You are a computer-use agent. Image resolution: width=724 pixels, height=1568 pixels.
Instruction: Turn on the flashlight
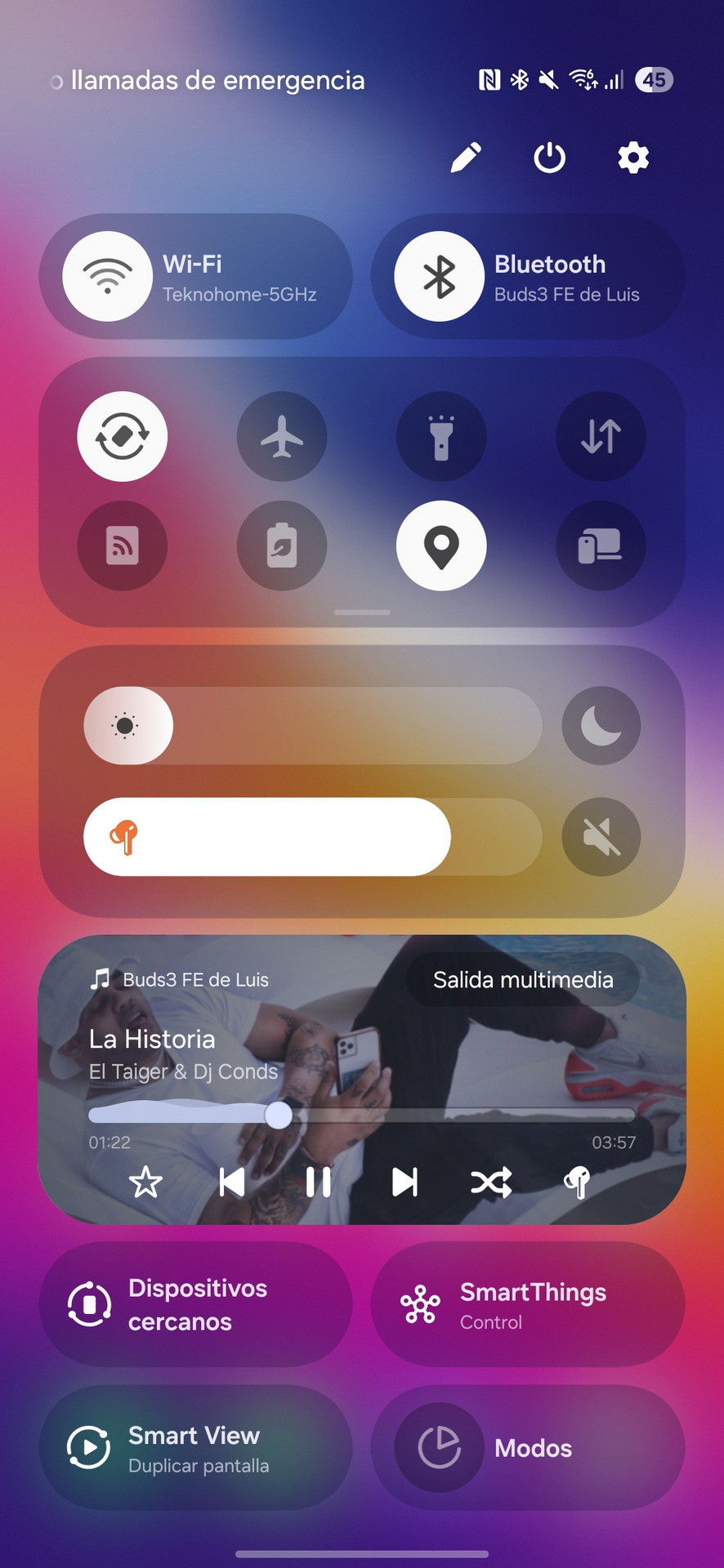click(x=441, y=436)
